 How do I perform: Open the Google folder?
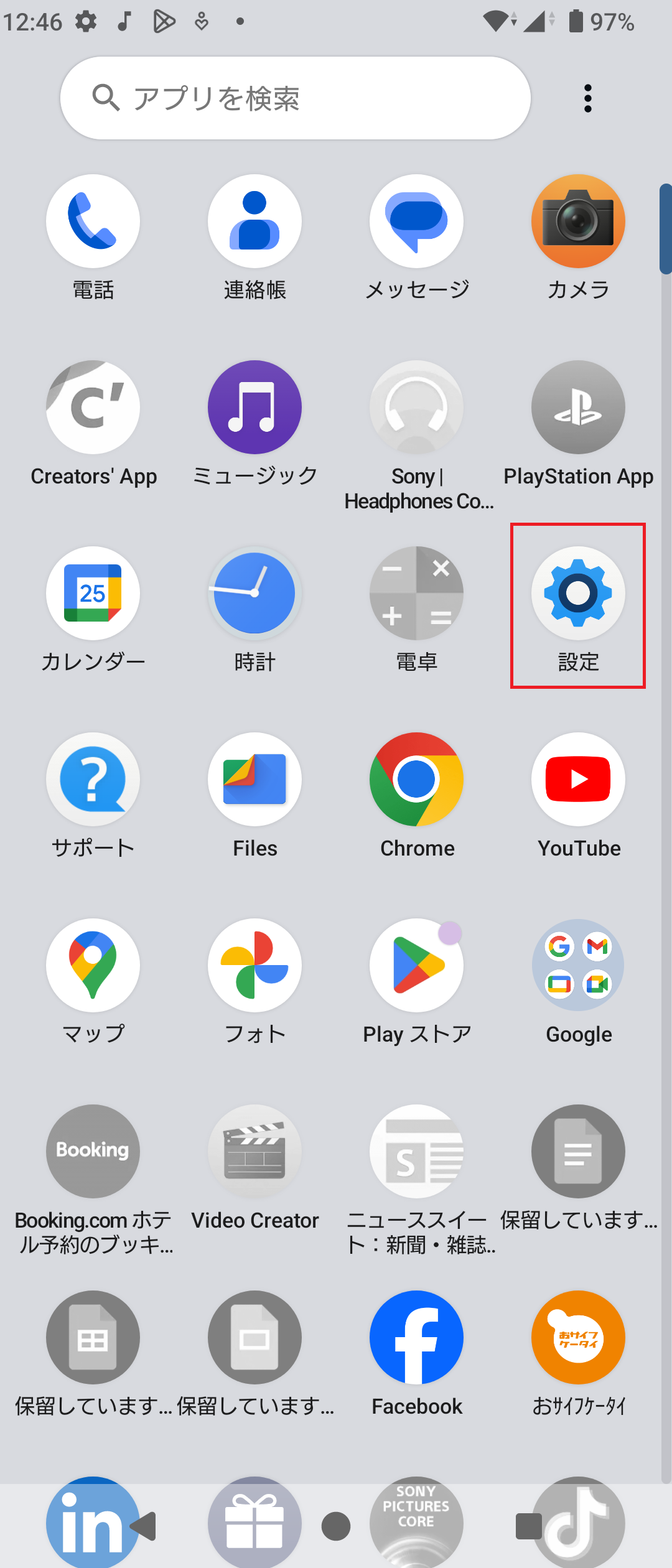(x=577, y=964)
